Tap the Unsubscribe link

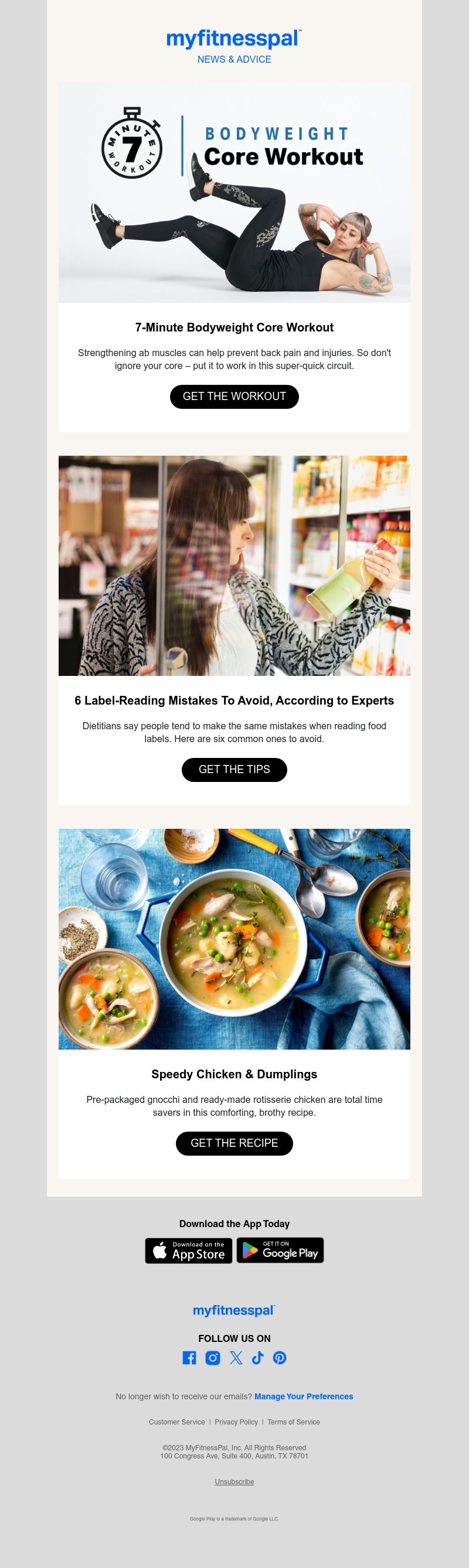tap(234, 1481)
